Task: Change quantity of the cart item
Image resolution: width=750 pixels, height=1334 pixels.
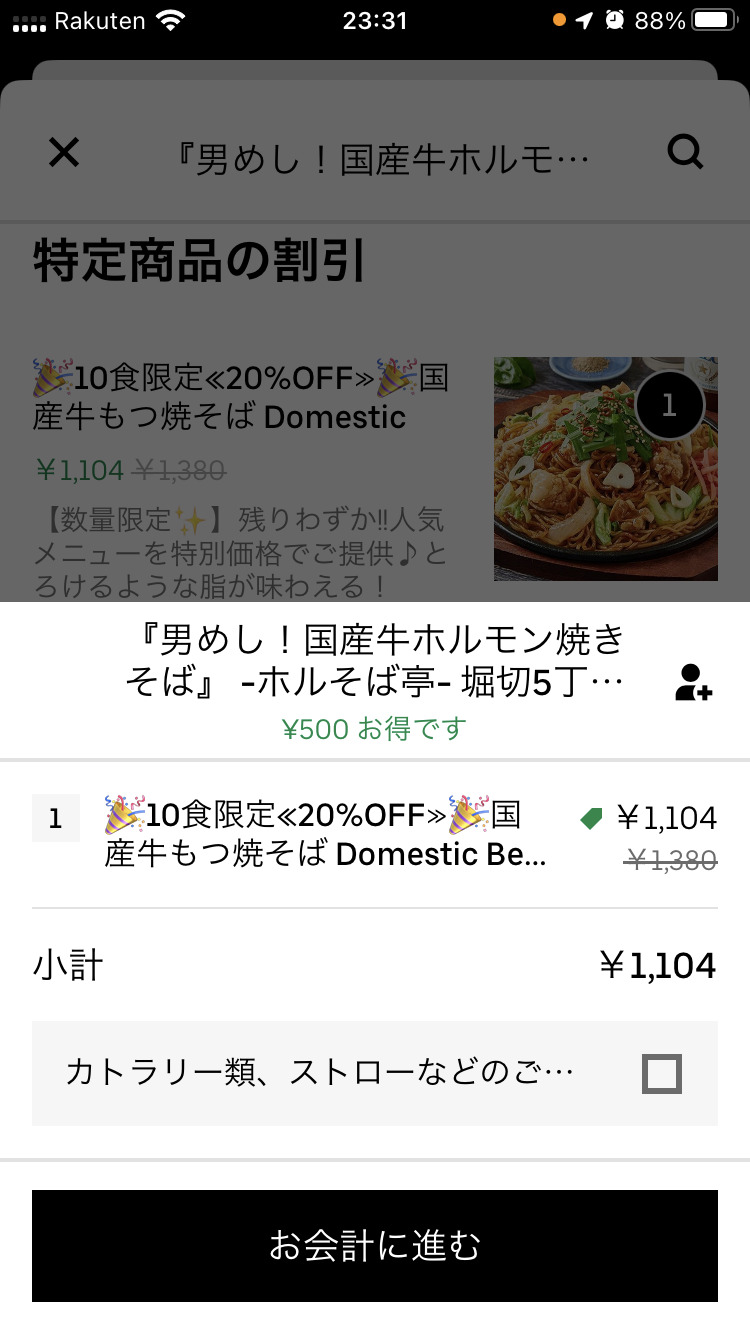Action: pyautogui.click(x=56, y=819)
